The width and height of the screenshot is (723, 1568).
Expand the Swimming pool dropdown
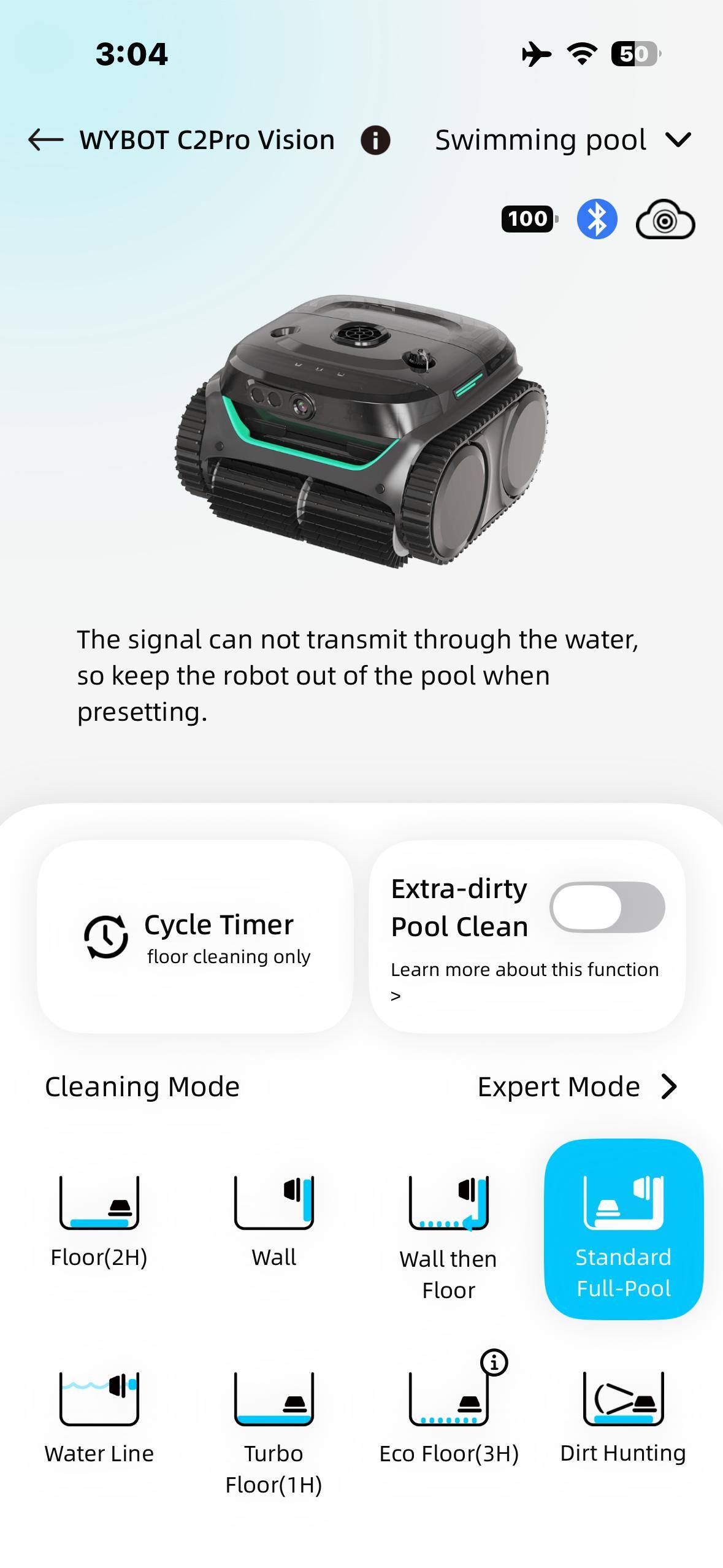point(563,140)
